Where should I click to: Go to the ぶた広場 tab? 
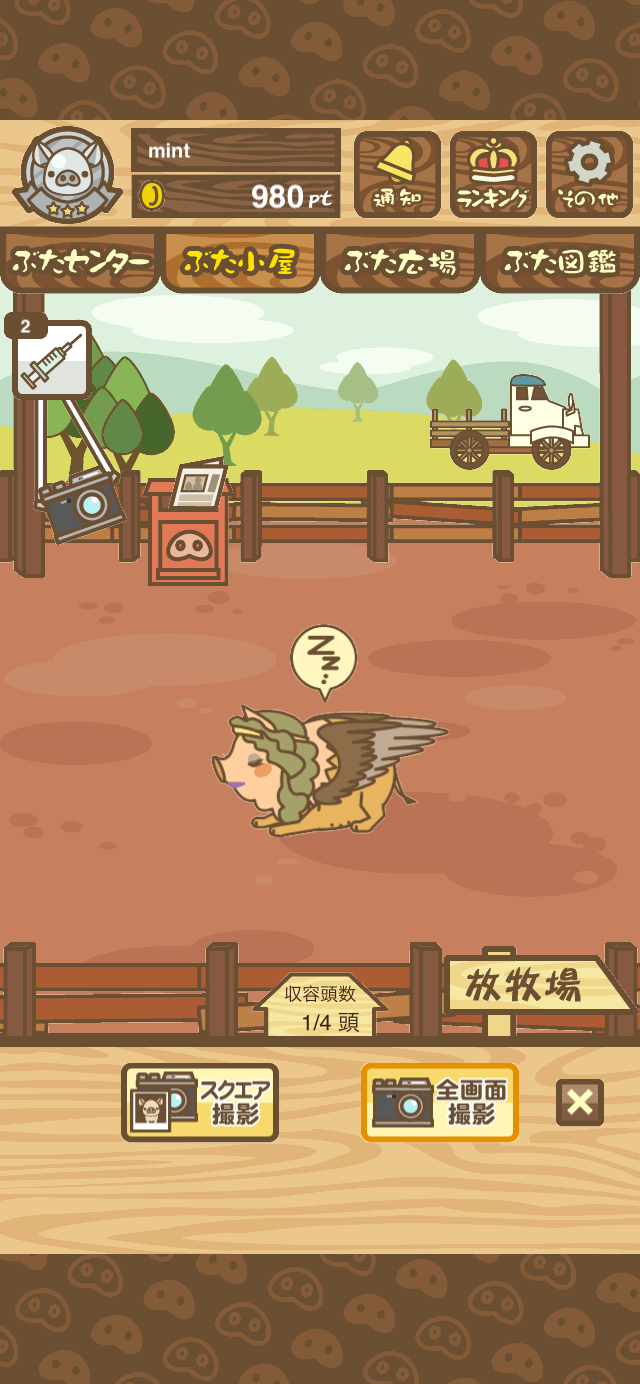point(400,262)
